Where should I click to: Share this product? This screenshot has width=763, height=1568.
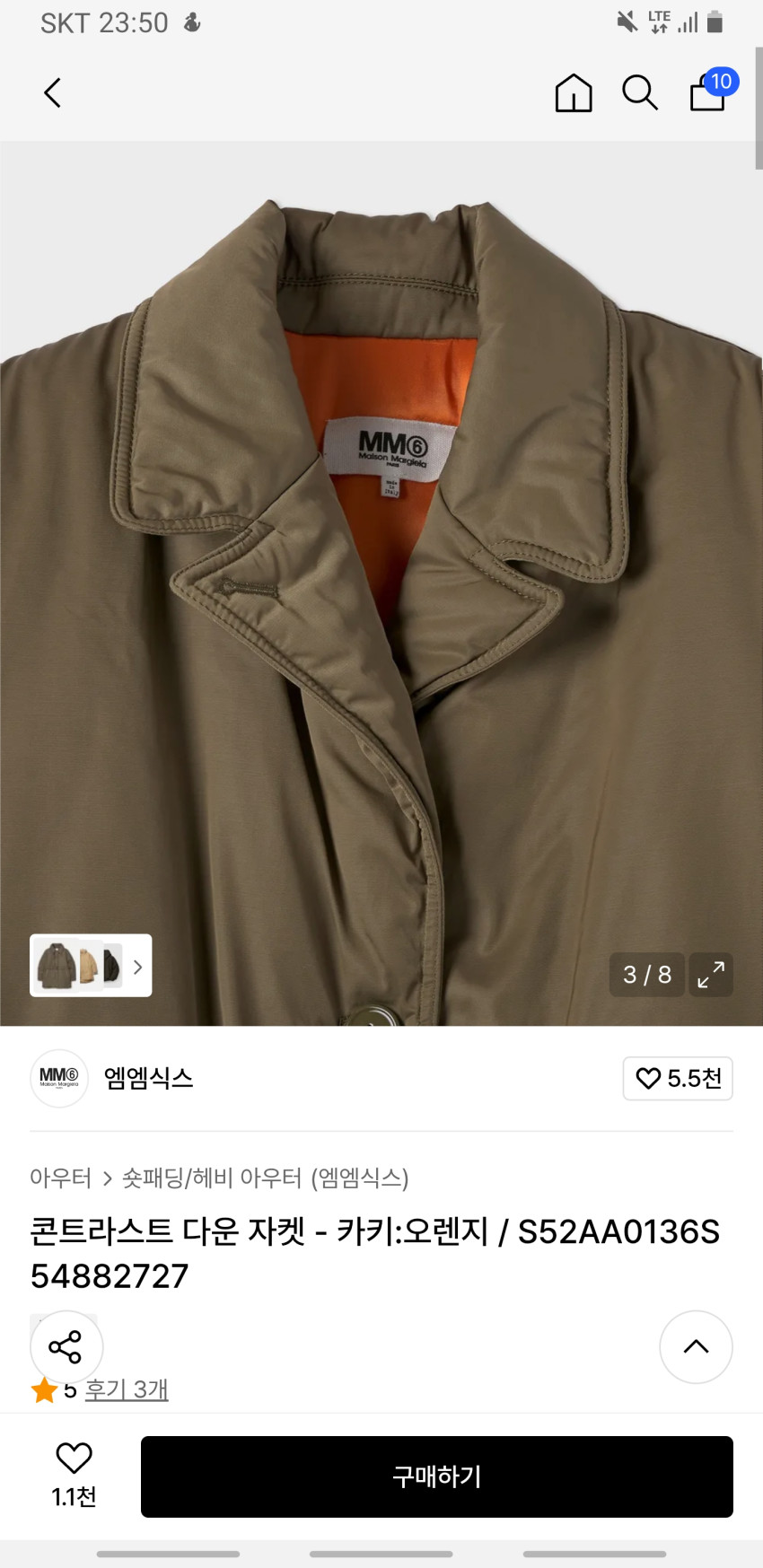click(x=66, y=1347)
